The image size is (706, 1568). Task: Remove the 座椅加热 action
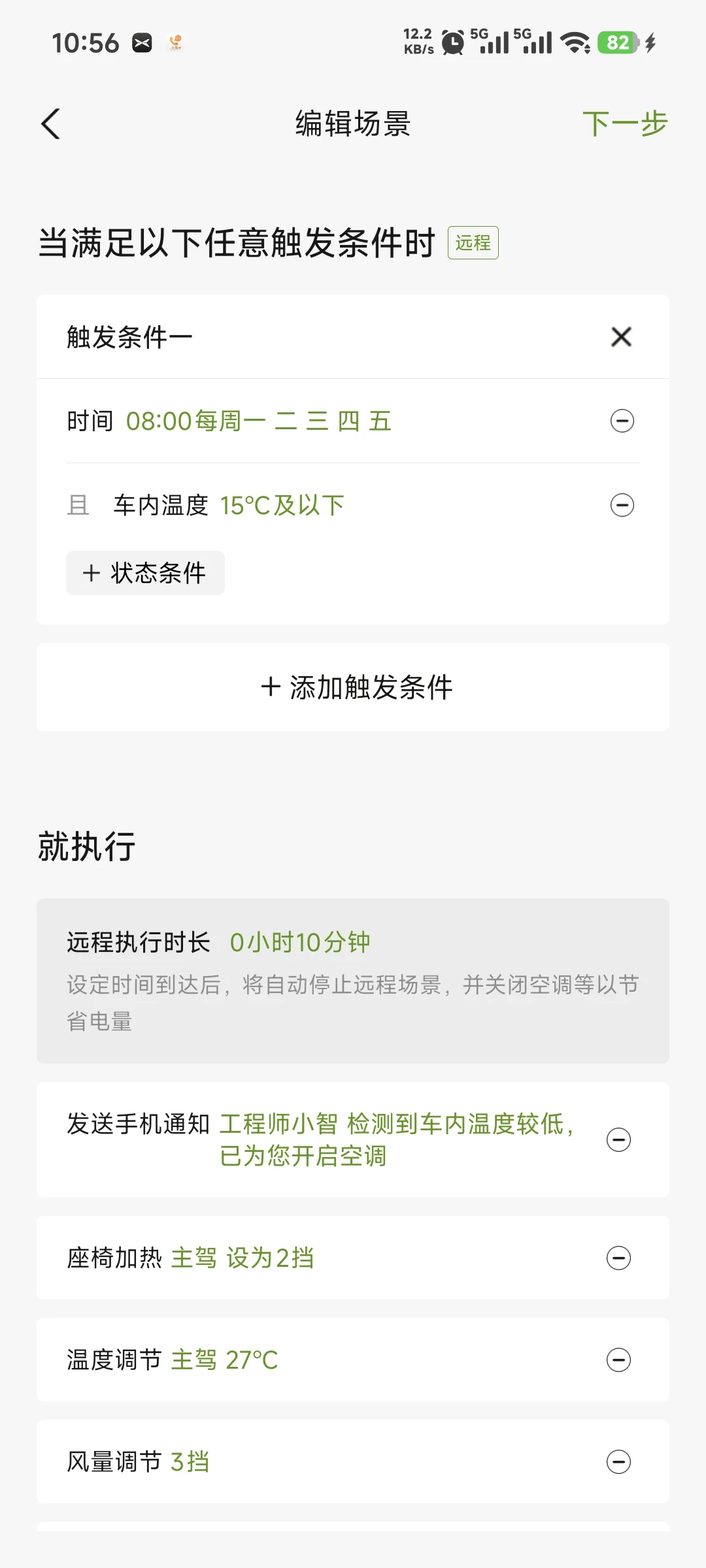point(618,1258)
